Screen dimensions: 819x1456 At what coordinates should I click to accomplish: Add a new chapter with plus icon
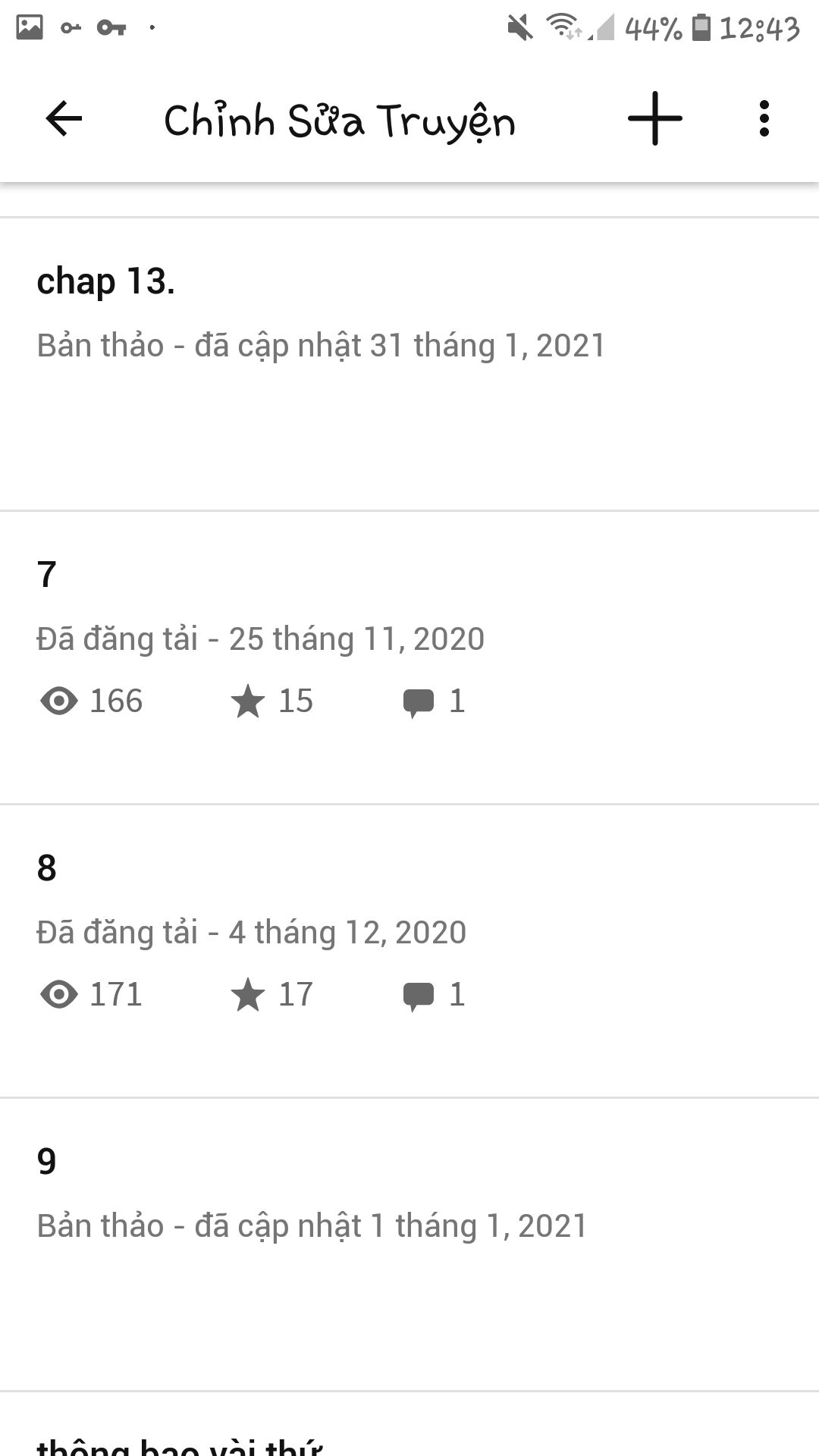click(x=654, y=119)
